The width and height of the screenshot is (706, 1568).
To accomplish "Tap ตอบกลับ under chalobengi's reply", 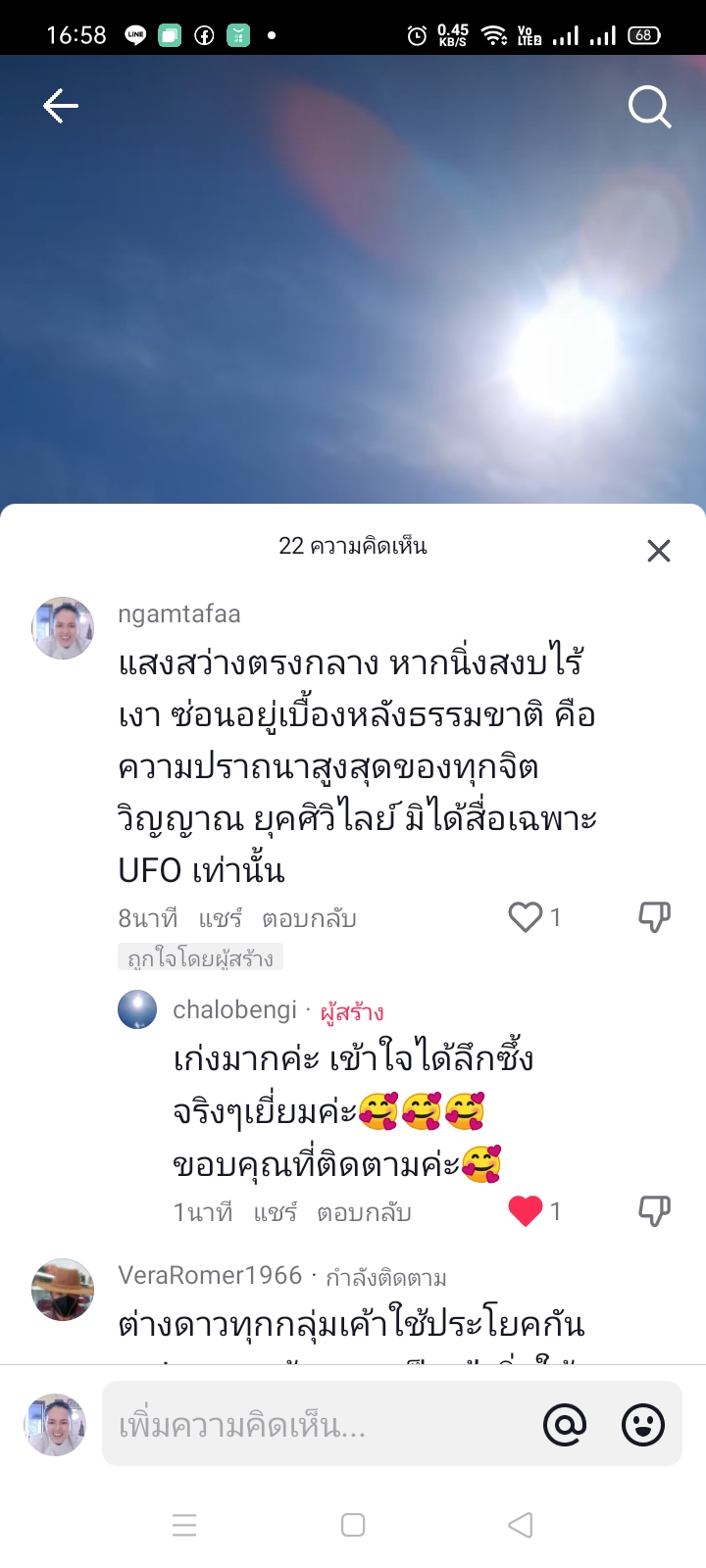I will coord(364,1213).
